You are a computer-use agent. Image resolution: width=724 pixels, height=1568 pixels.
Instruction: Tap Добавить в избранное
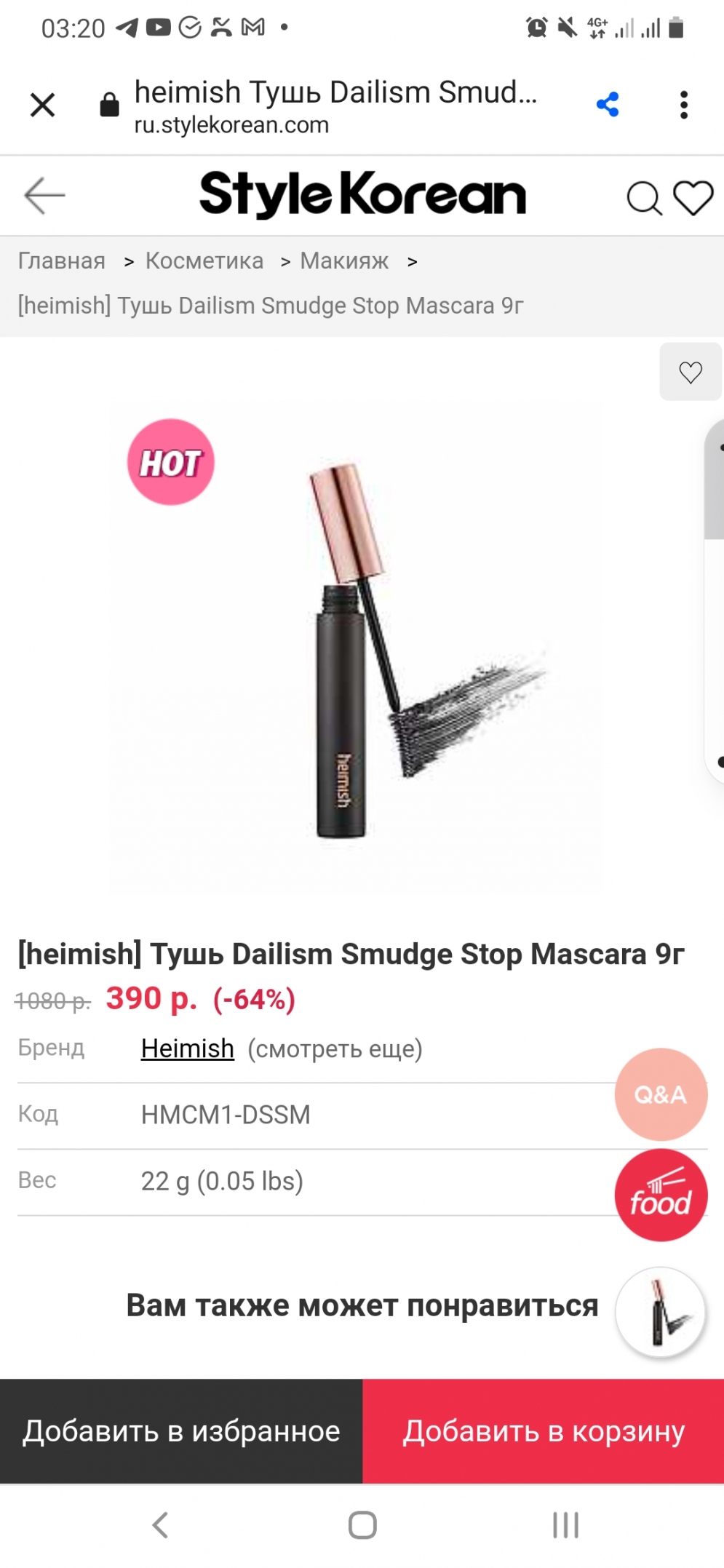[181, 1430]
